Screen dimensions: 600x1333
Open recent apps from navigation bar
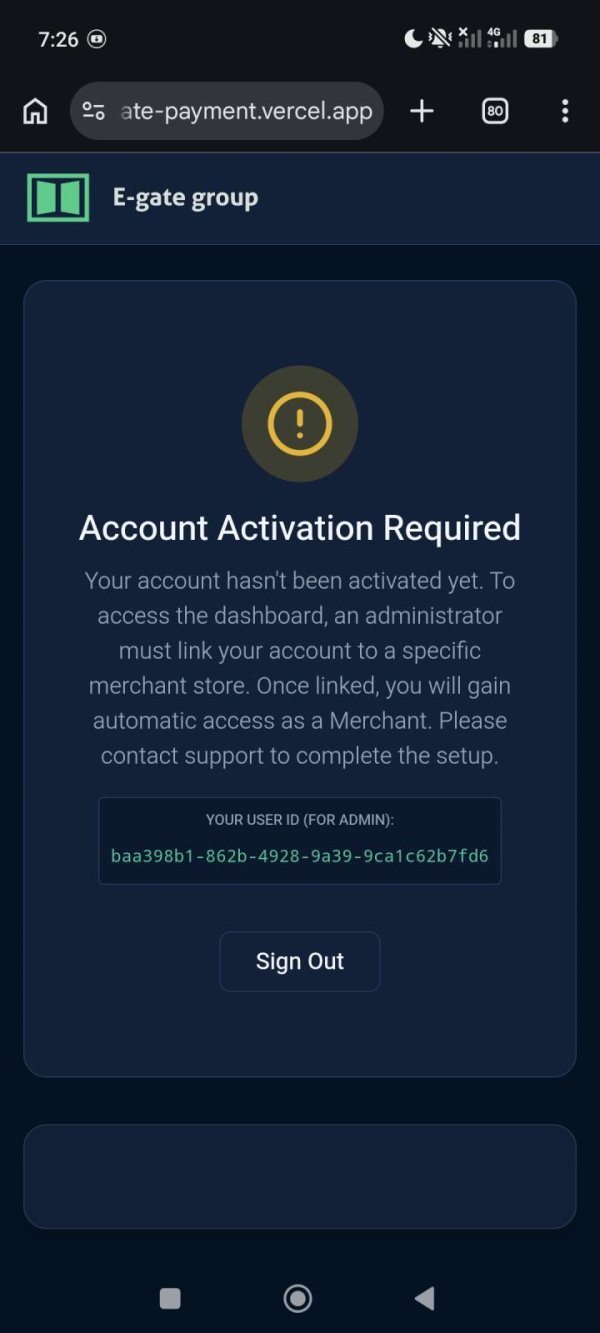[170, 1298]
